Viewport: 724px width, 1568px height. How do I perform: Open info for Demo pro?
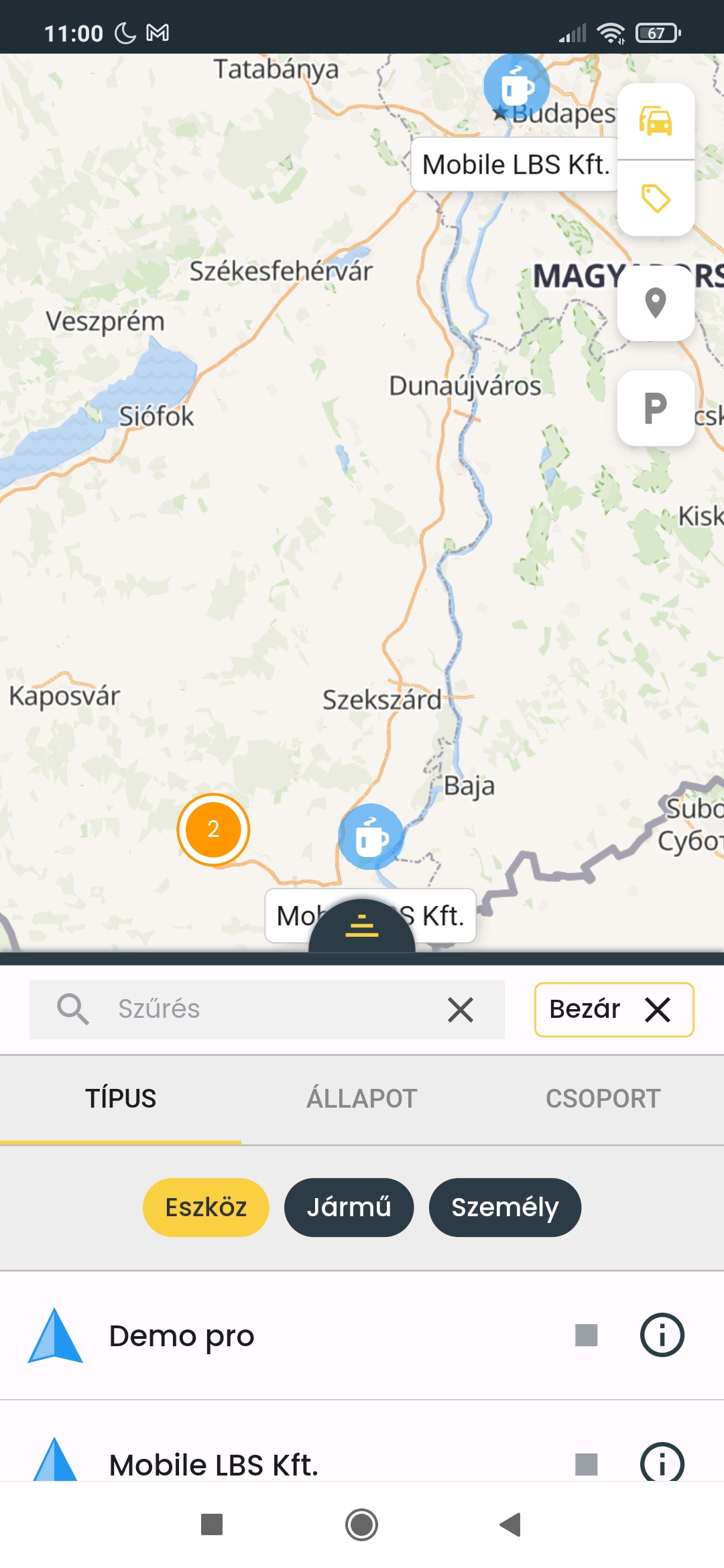[662, 1335]
